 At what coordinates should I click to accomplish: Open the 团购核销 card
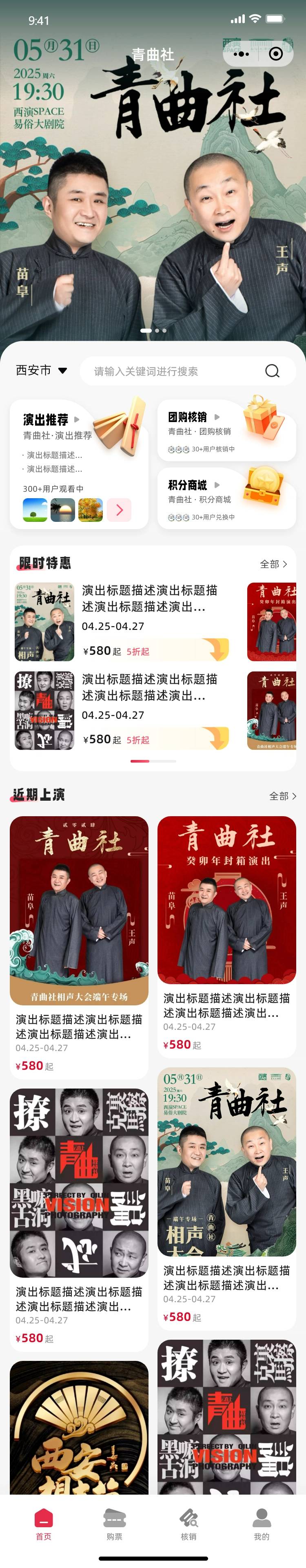click(x=226, y=431)
